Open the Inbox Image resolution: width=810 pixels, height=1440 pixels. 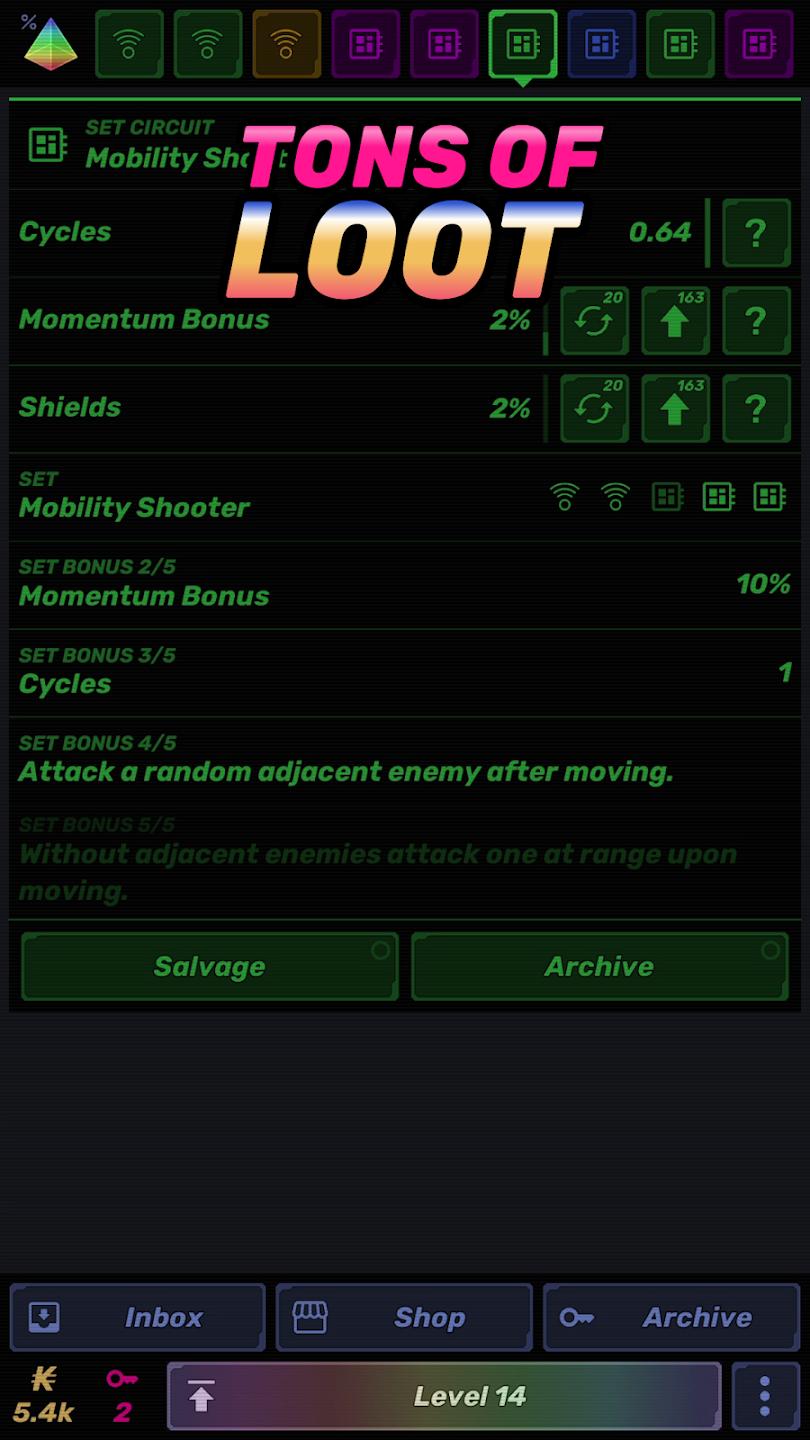tap(138, 1317)
